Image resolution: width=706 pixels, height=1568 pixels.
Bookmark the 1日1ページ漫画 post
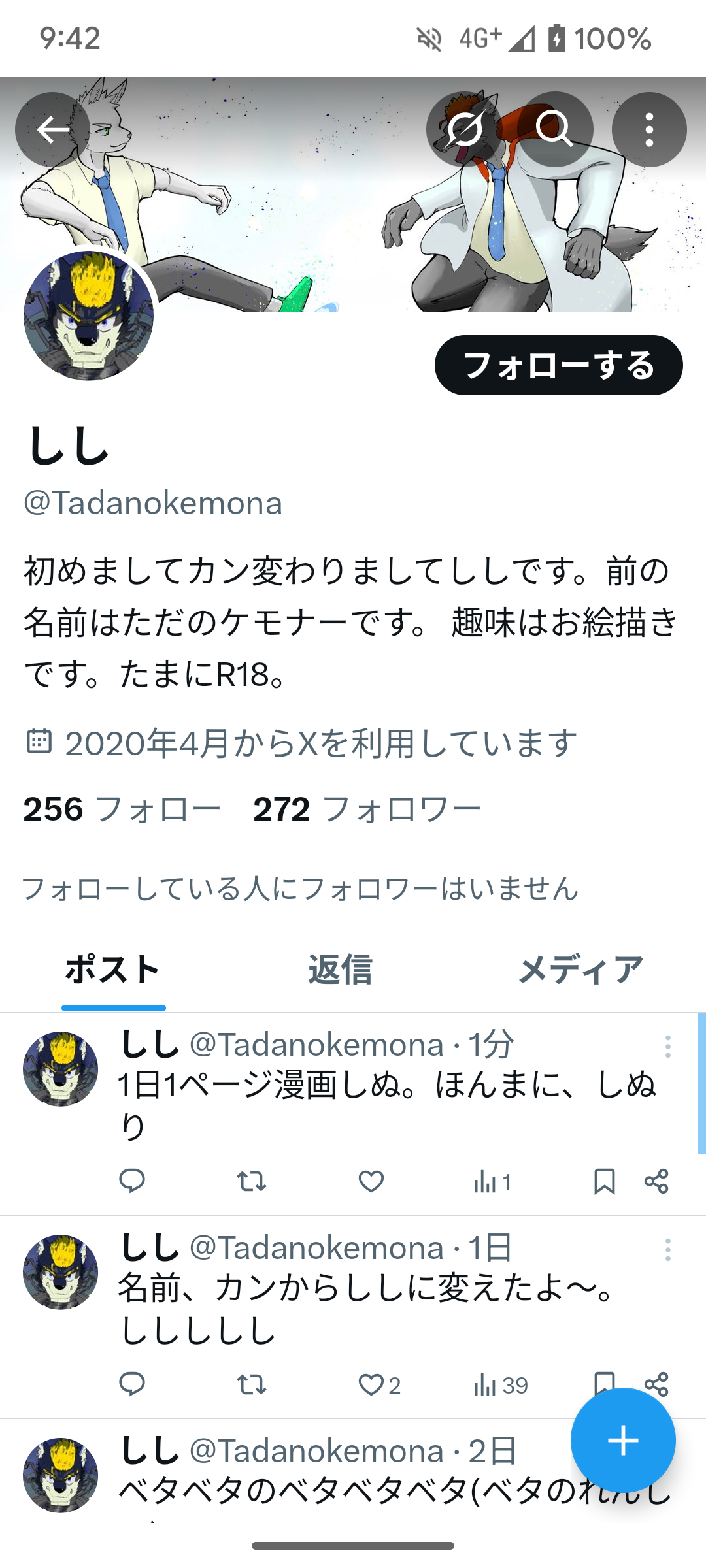tap(604, 1181)
